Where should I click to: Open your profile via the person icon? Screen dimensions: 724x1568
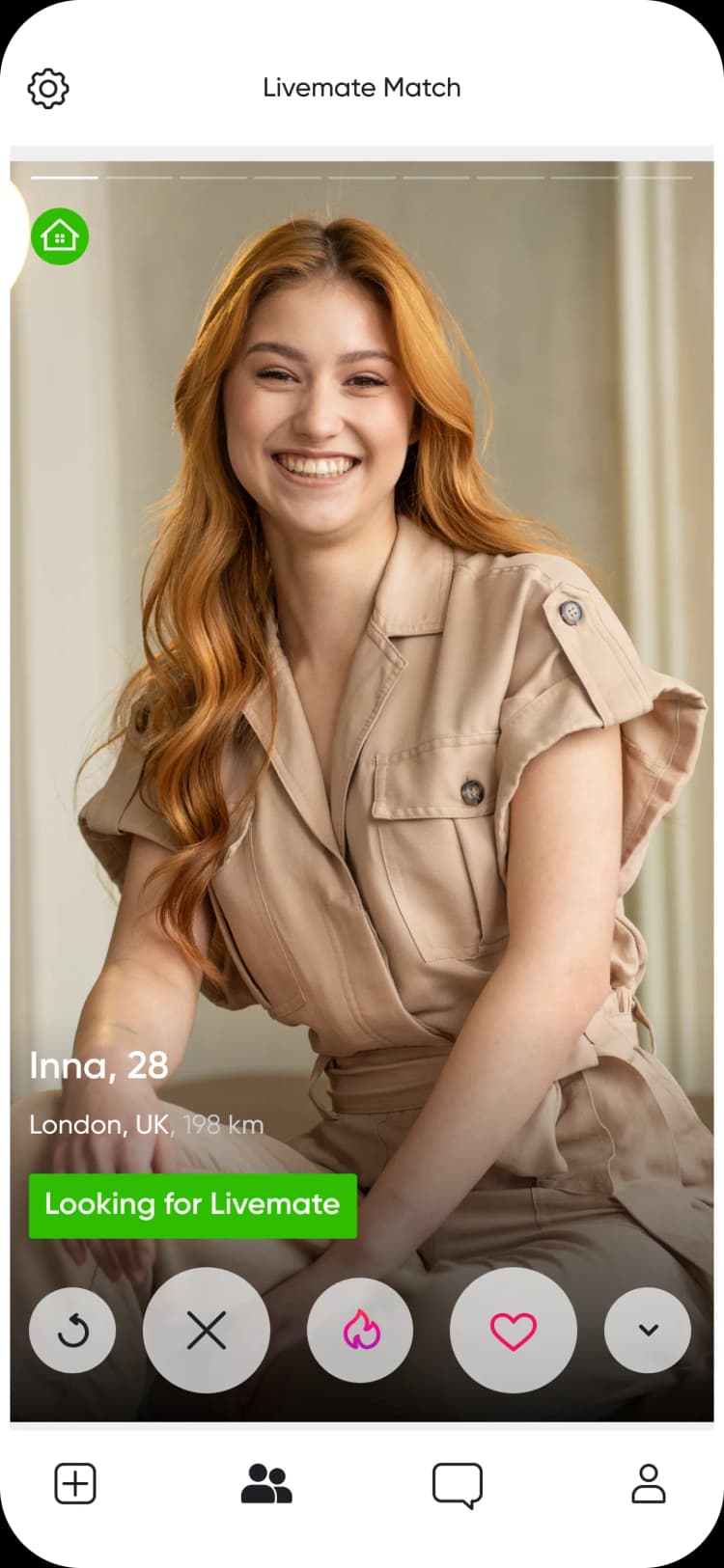coord(650,1483)
